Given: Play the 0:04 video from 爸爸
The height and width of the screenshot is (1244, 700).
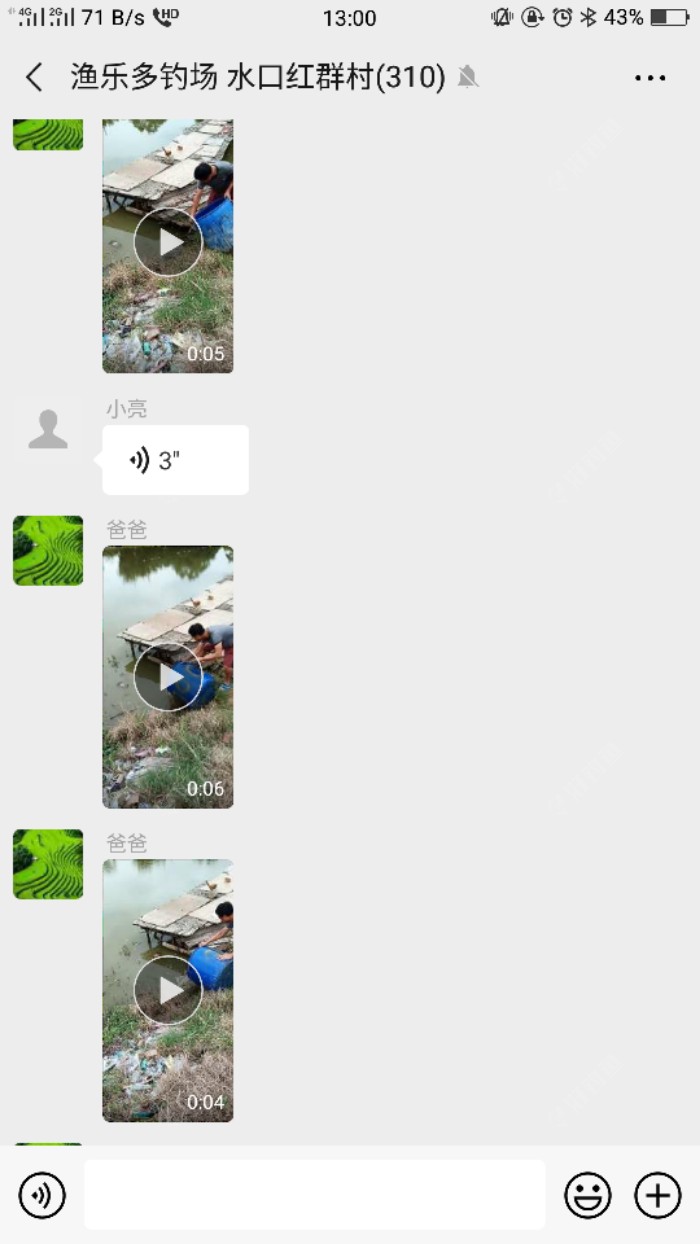Looking at the screenshot, I should coord(168,990).
